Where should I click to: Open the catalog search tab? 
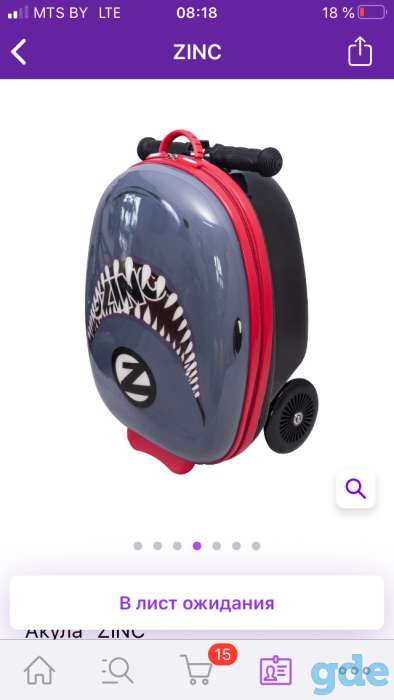pos(117,671)
